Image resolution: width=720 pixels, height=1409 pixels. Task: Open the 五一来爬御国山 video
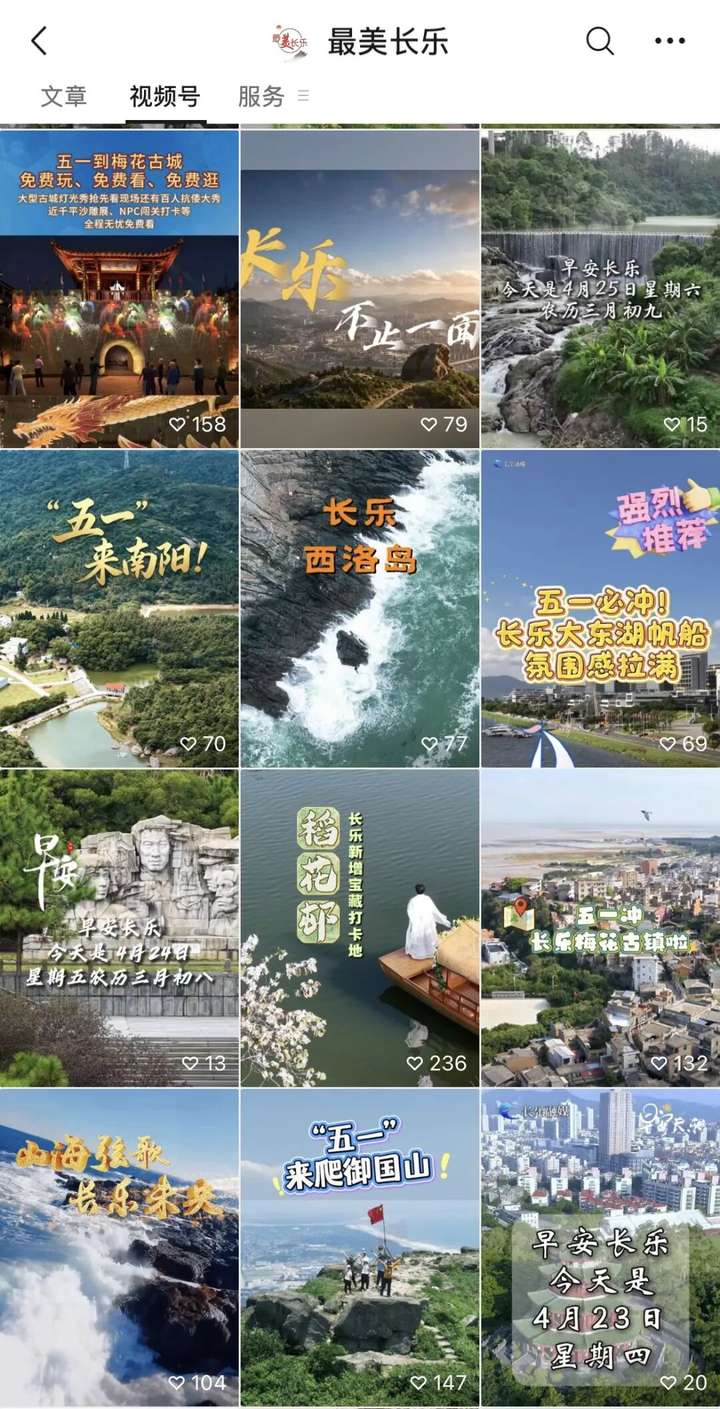click(360, 1248)
